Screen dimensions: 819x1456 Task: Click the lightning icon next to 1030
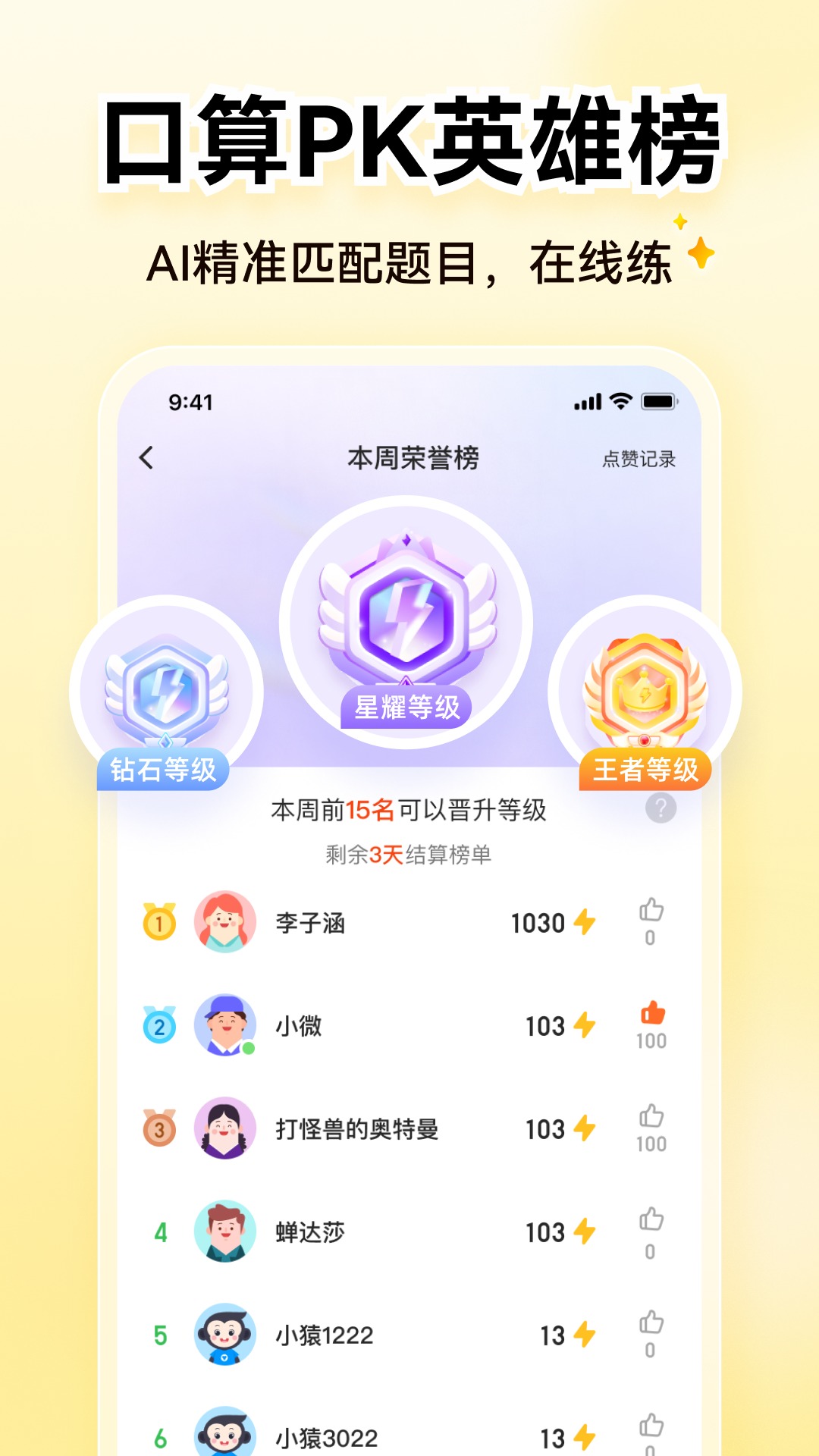pos(584,923)
